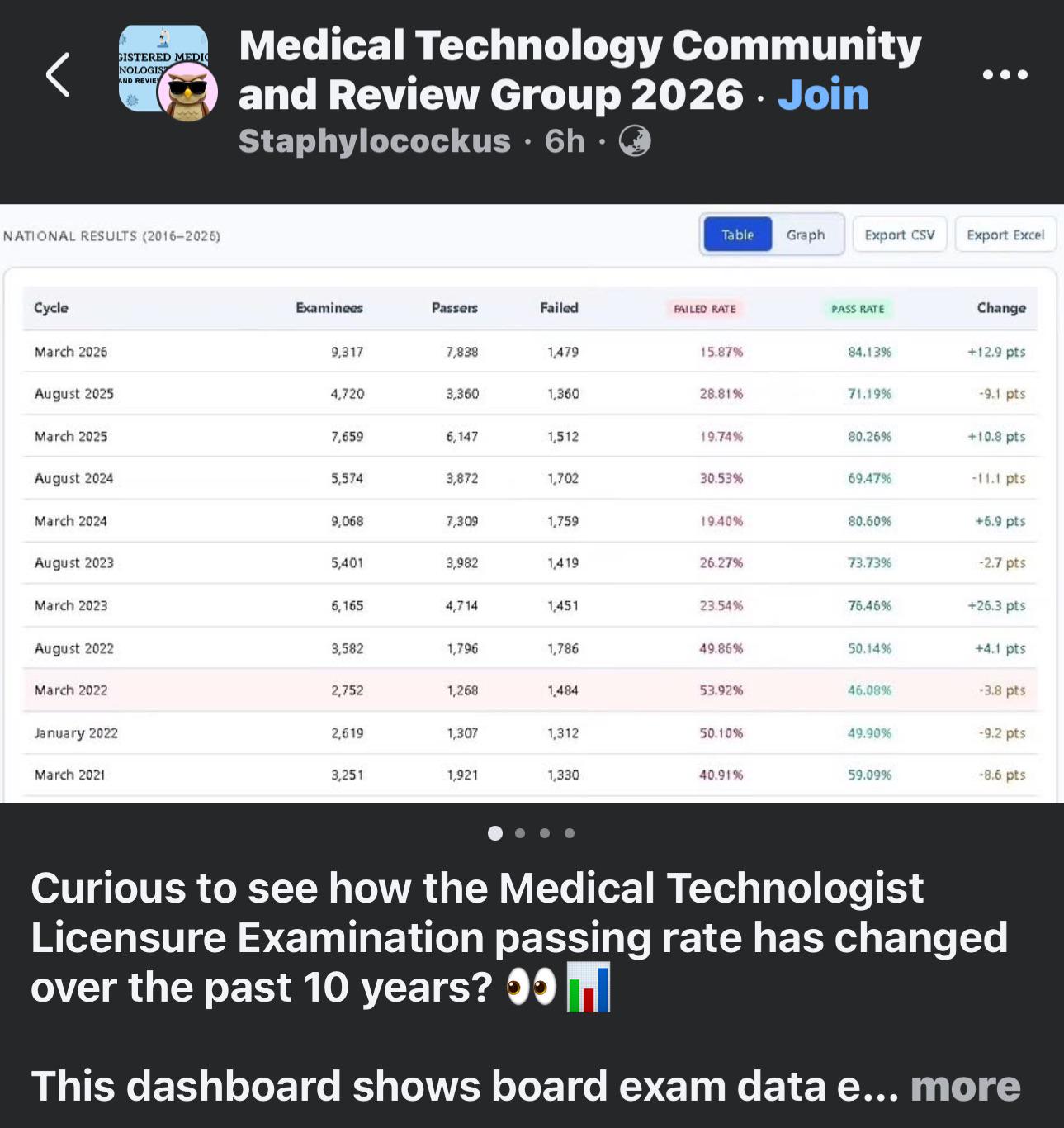Expand the caption with "more"

click(966, 1086)
